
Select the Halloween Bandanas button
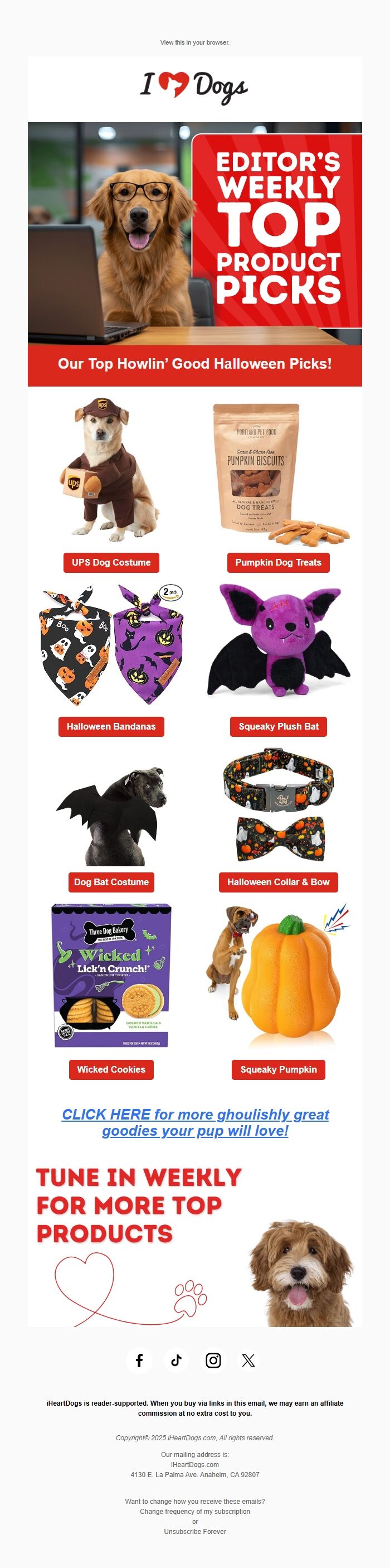111,726
